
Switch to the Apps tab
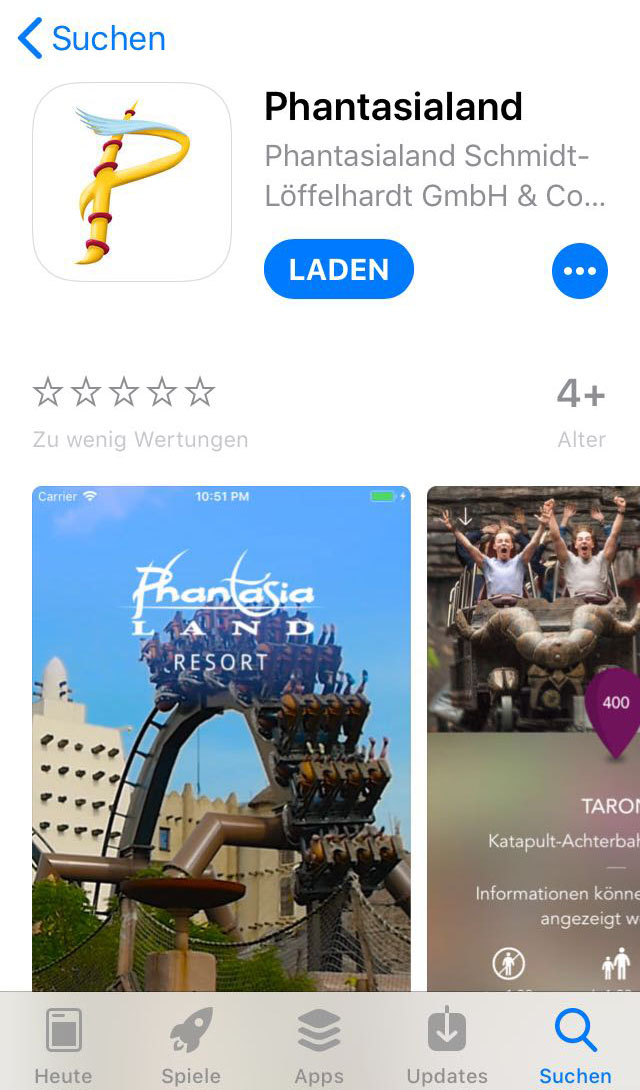coord(319,1043)
